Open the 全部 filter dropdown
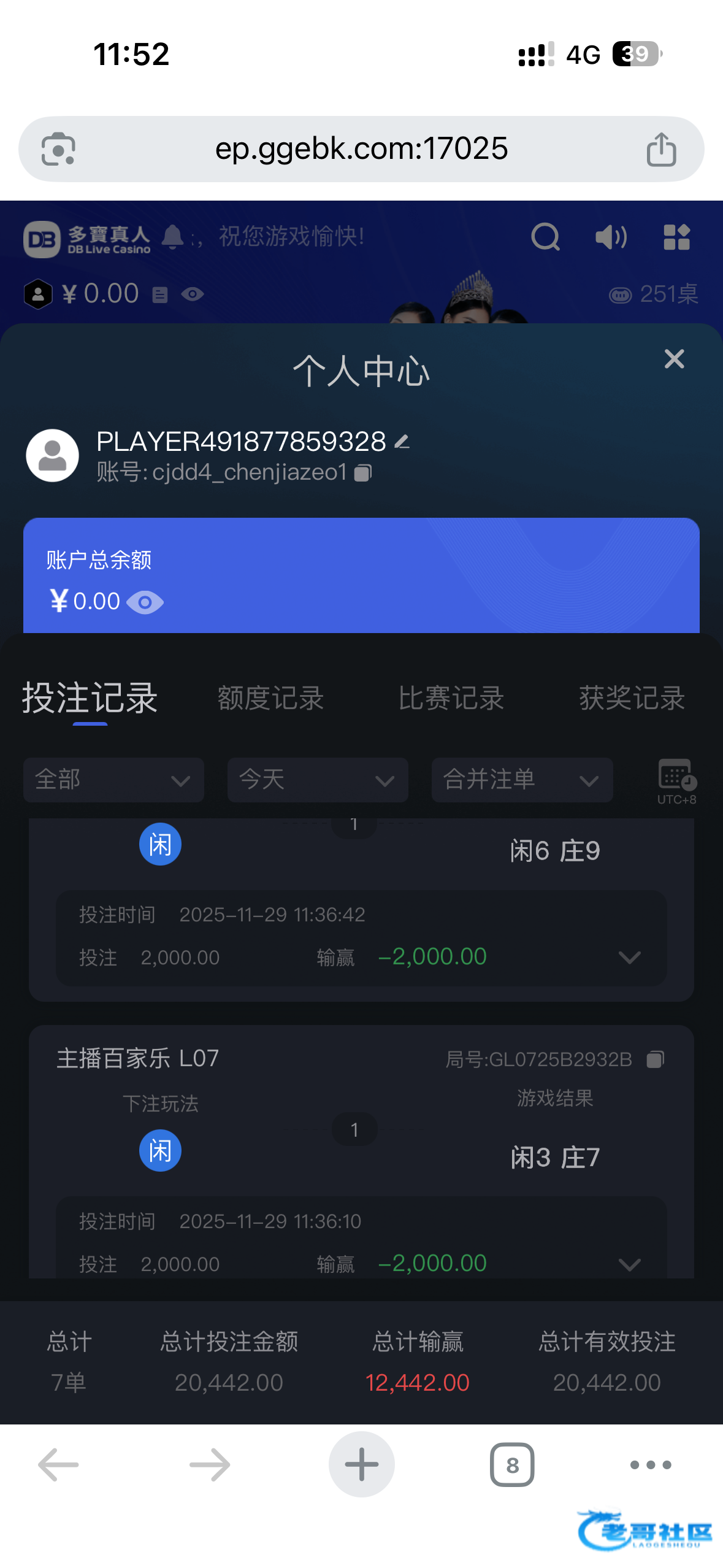 click(113, 780)
